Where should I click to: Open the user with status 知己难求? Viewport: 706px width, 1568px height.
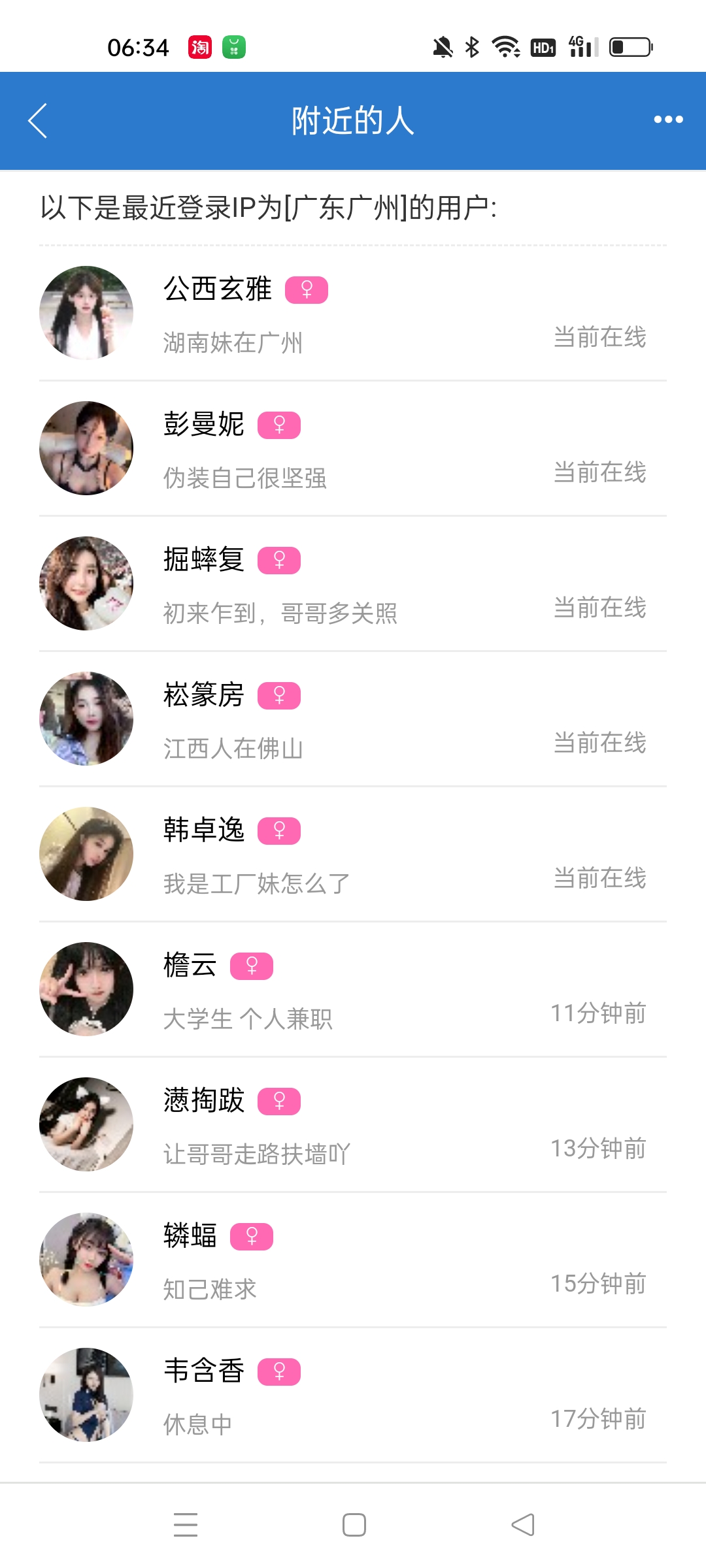pos(353,1260)
